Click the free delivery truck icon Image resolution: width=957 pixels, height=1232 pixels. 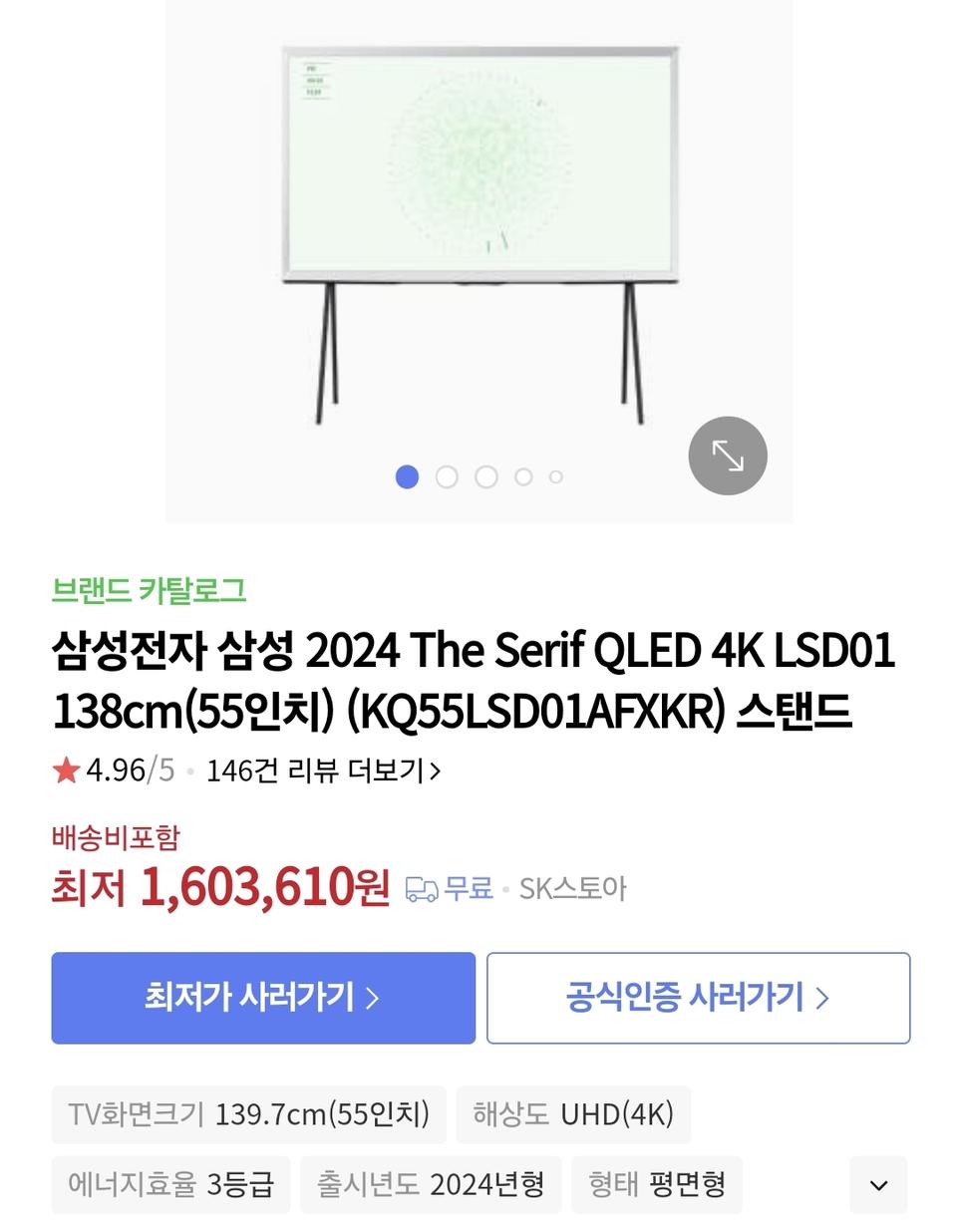click(422, 888)
